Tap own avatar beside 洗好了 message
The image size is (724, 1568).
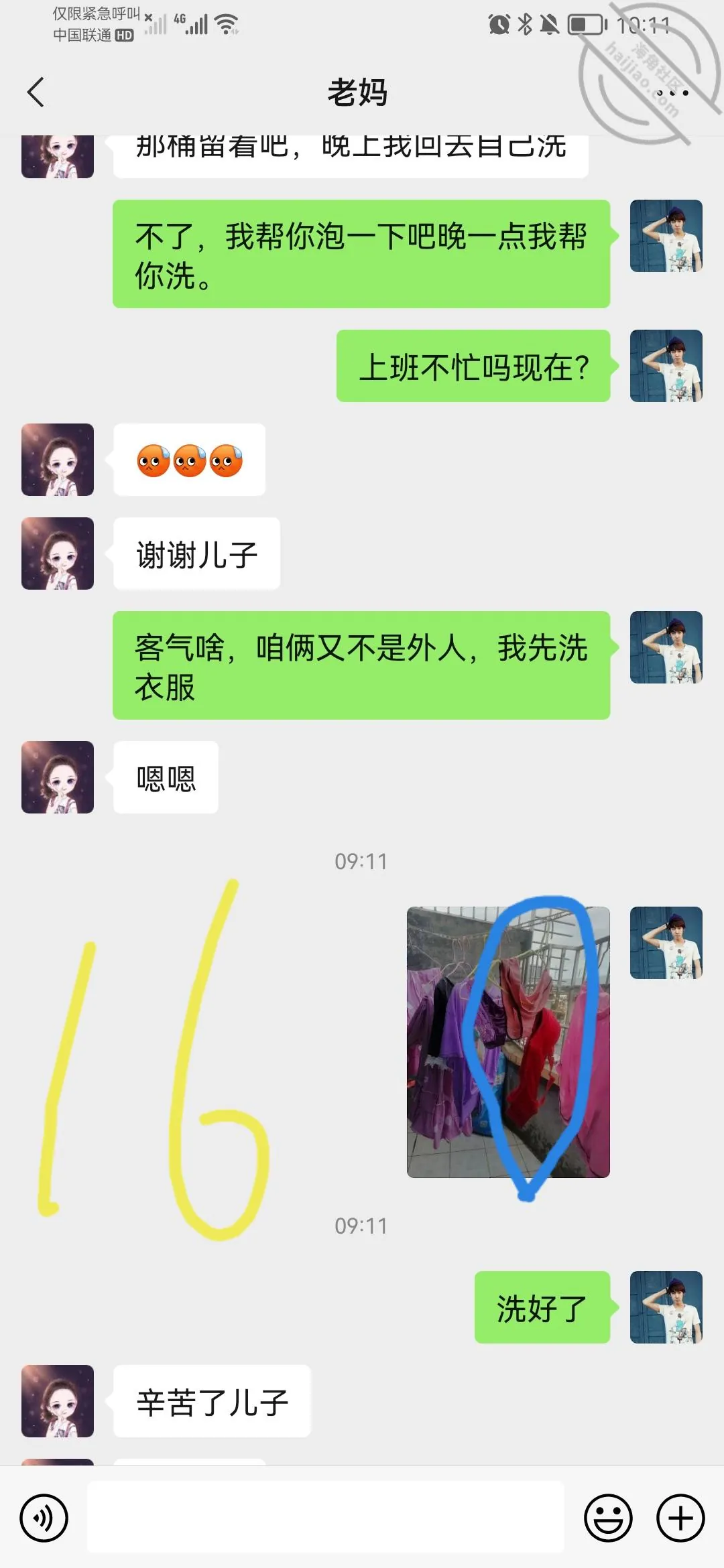(x=666, y=1307)
